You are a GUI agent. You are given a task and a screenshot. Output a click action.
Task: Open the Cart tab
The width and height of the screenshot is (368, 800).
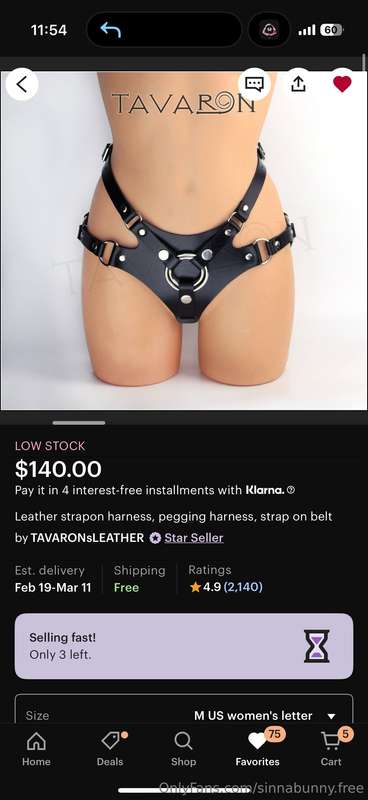[x=331, y=749]
